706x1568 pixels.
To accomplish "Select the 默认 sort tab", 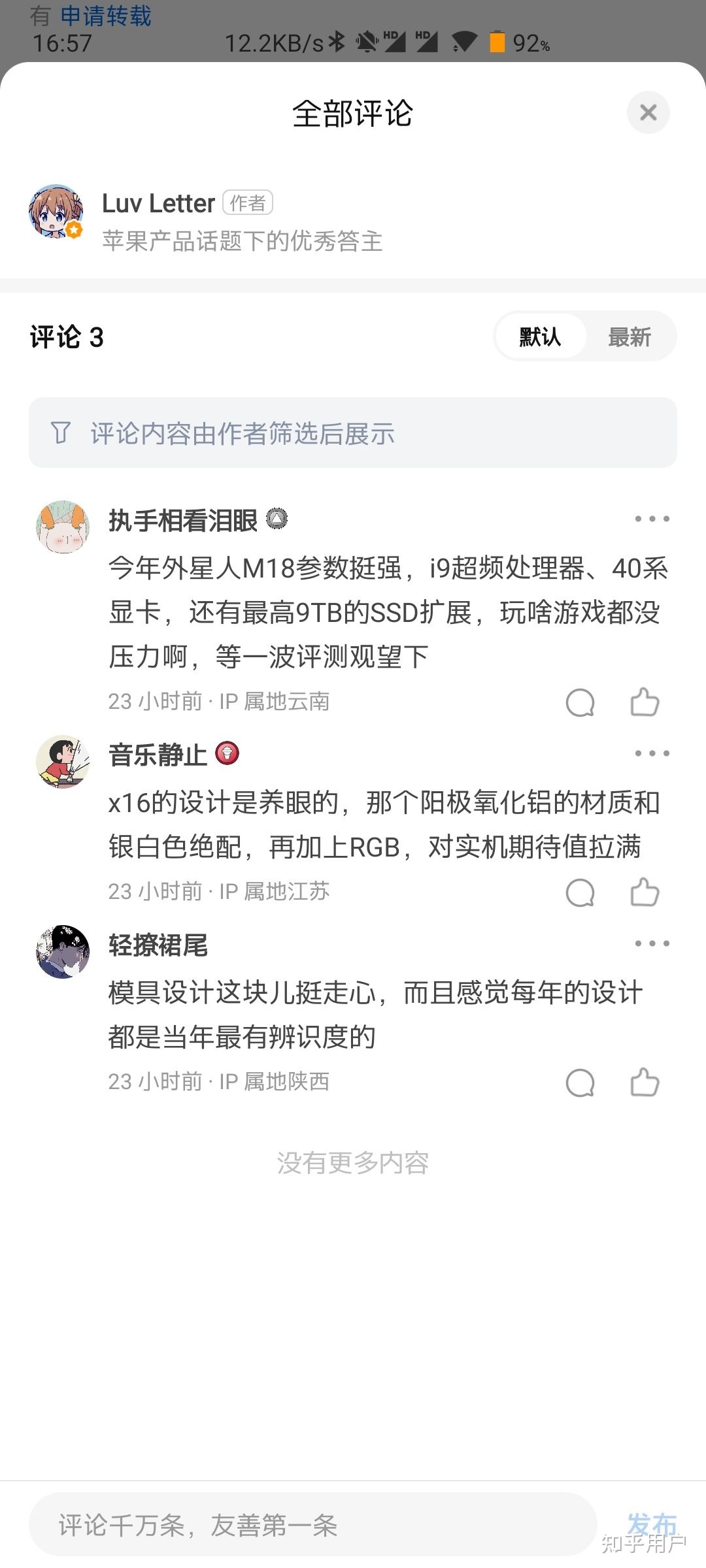I will coord(540,337).
